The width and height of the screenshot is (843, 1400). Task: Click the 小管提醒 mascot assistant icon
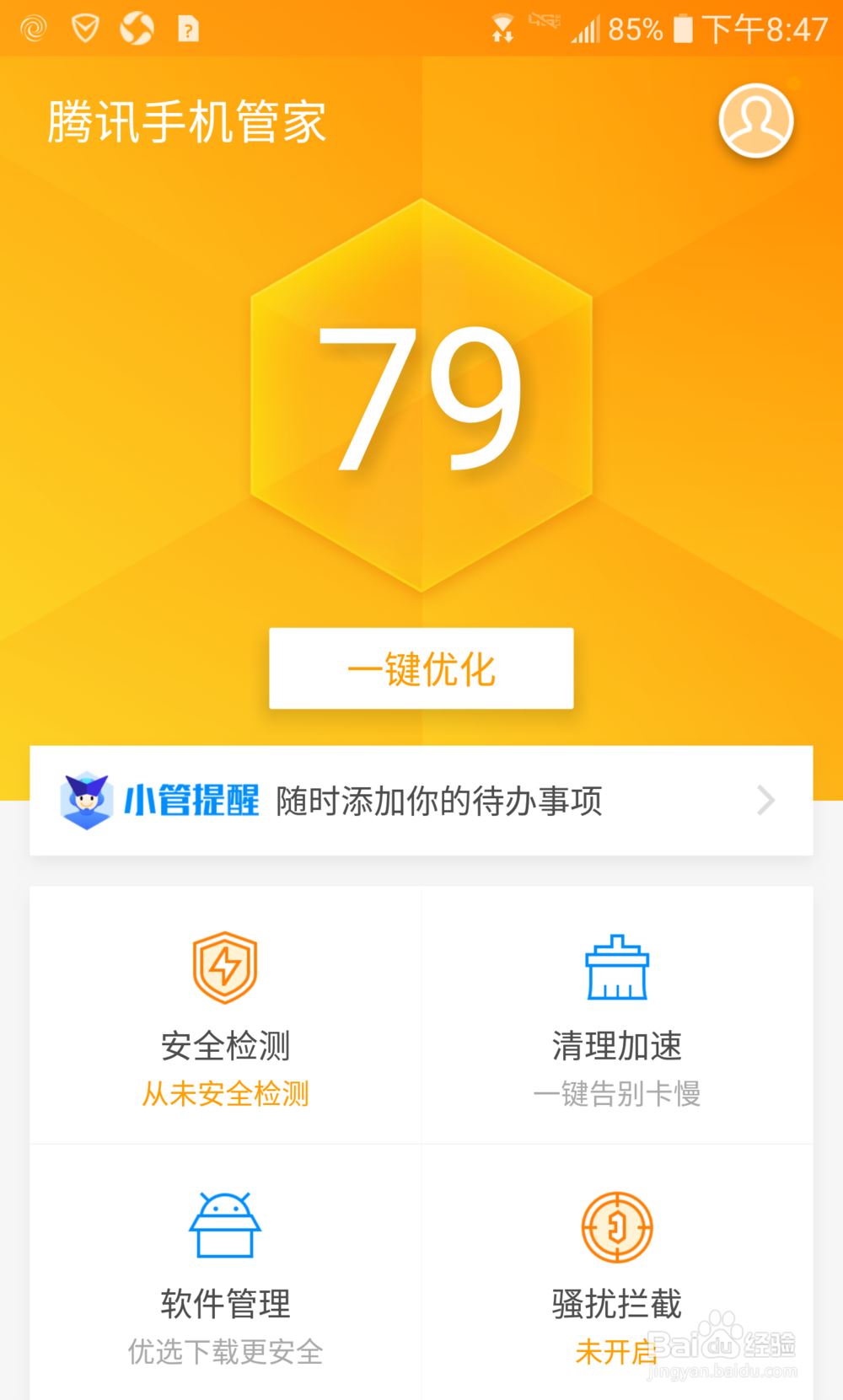(89, 800)
